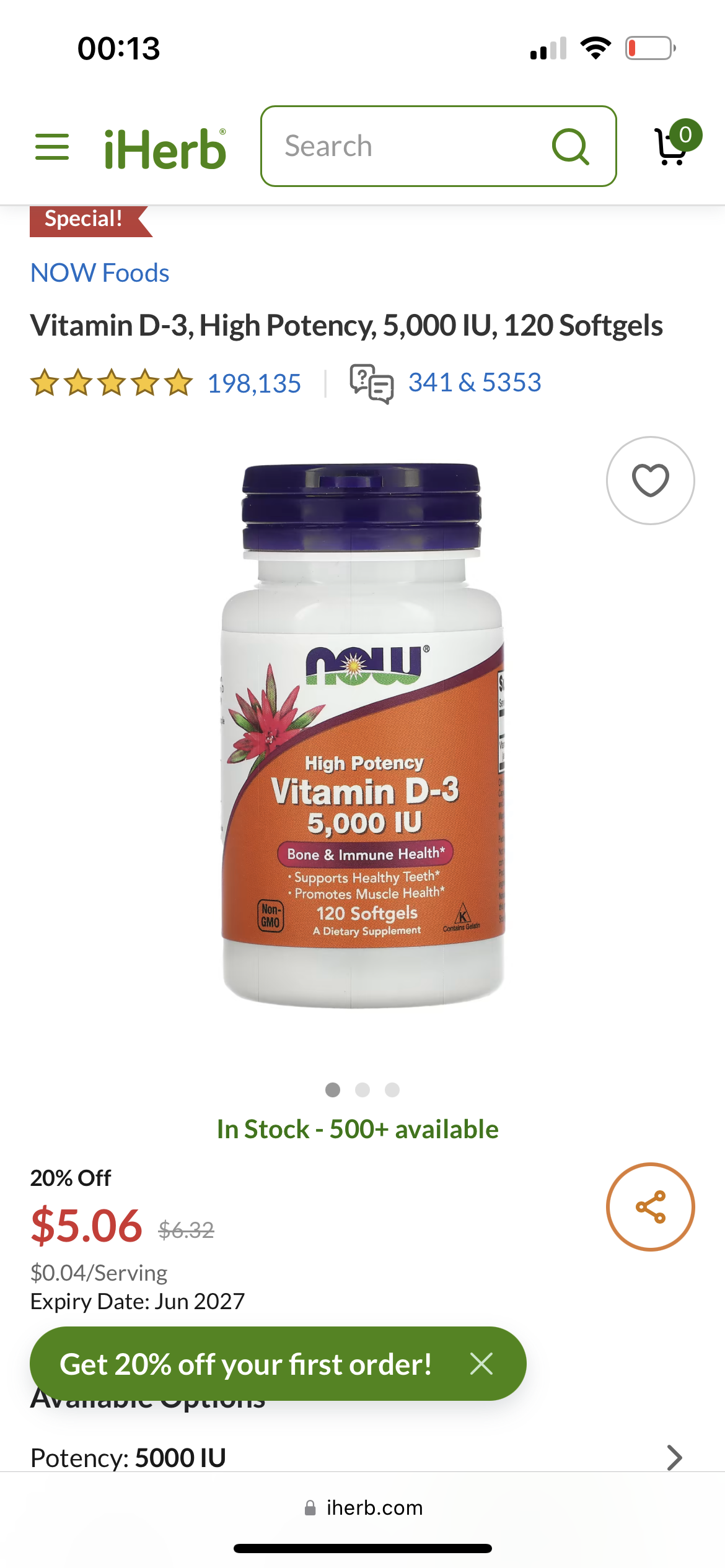Tap the second image dot in the gallery
The image size is (725, 1568).
point(362,1090)
